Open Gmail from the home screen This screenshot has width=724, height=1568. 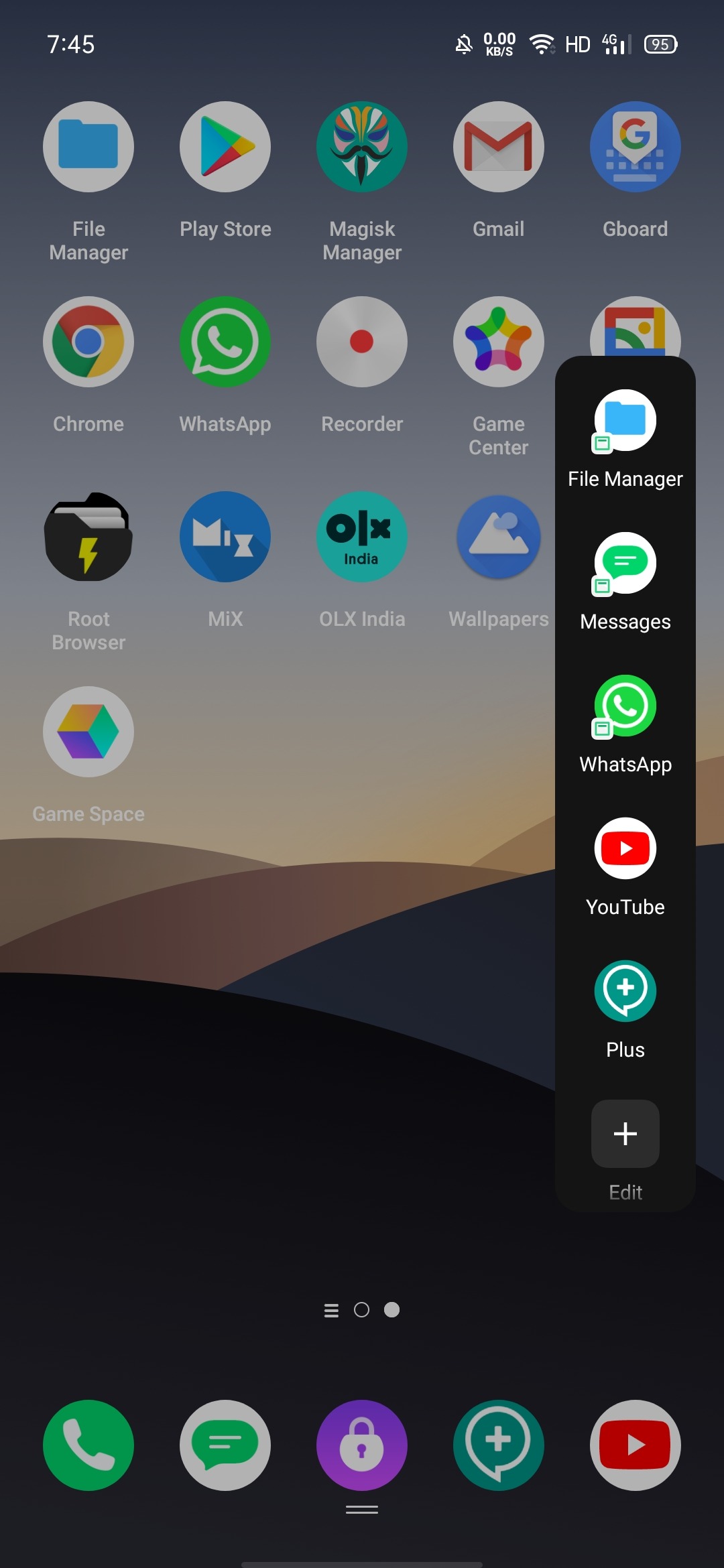tap(499, 147)
